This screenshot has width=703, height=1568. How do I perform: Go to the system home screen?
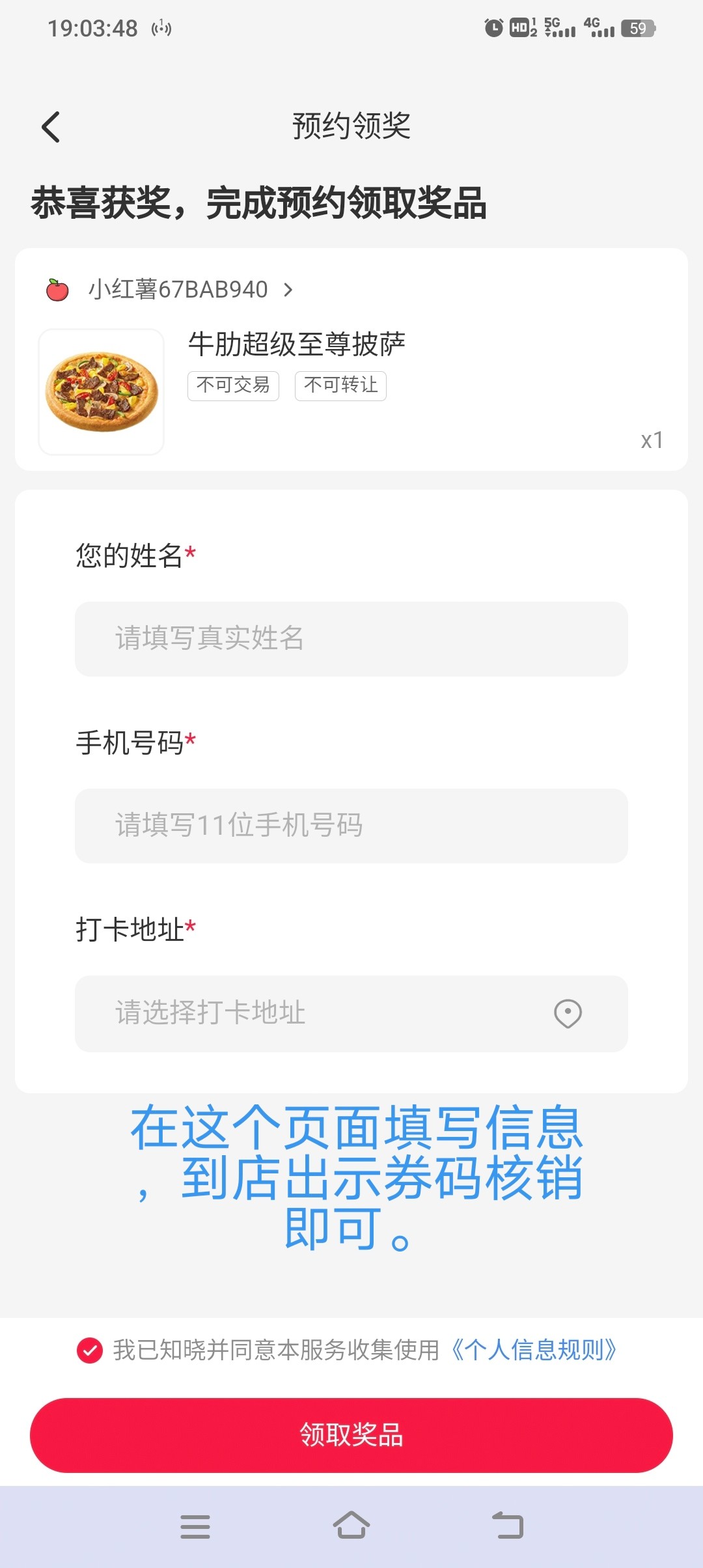click(351, 1526)
